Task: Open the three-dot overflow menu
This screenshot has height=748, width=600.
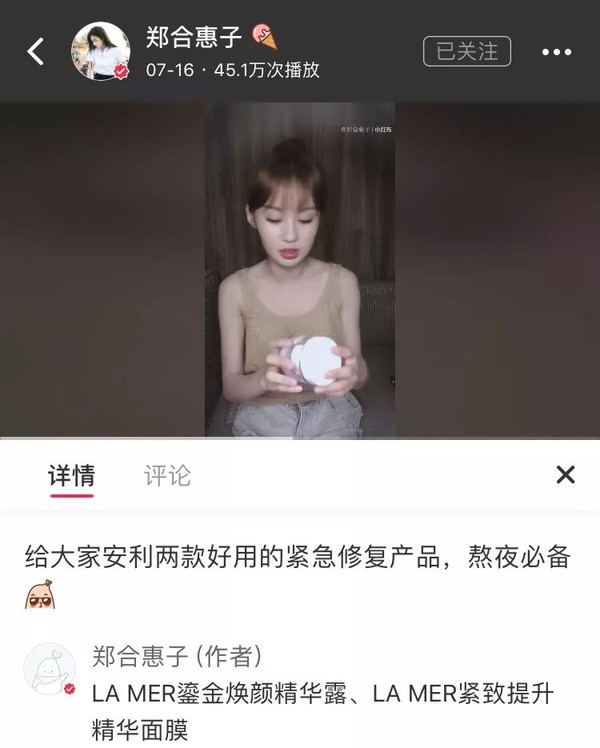Action: 557,52
